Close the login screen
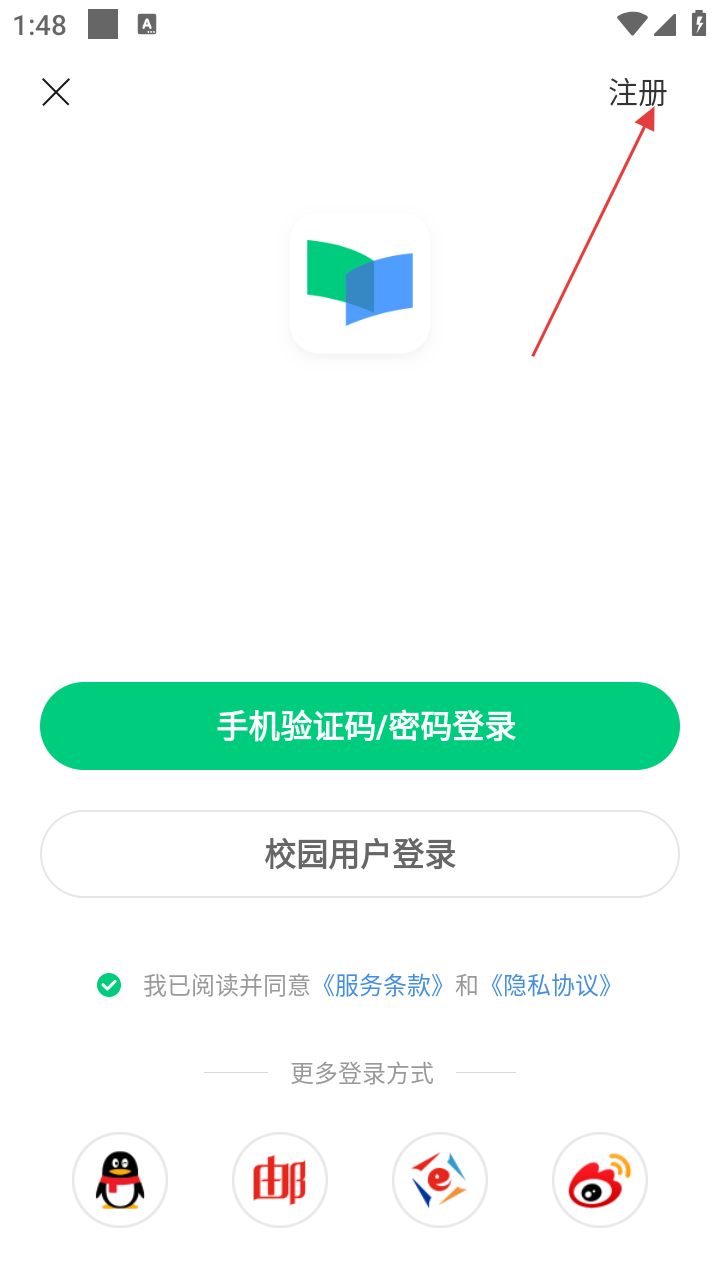The width and height of the screenshot is (720, 1280). (56, 92)
